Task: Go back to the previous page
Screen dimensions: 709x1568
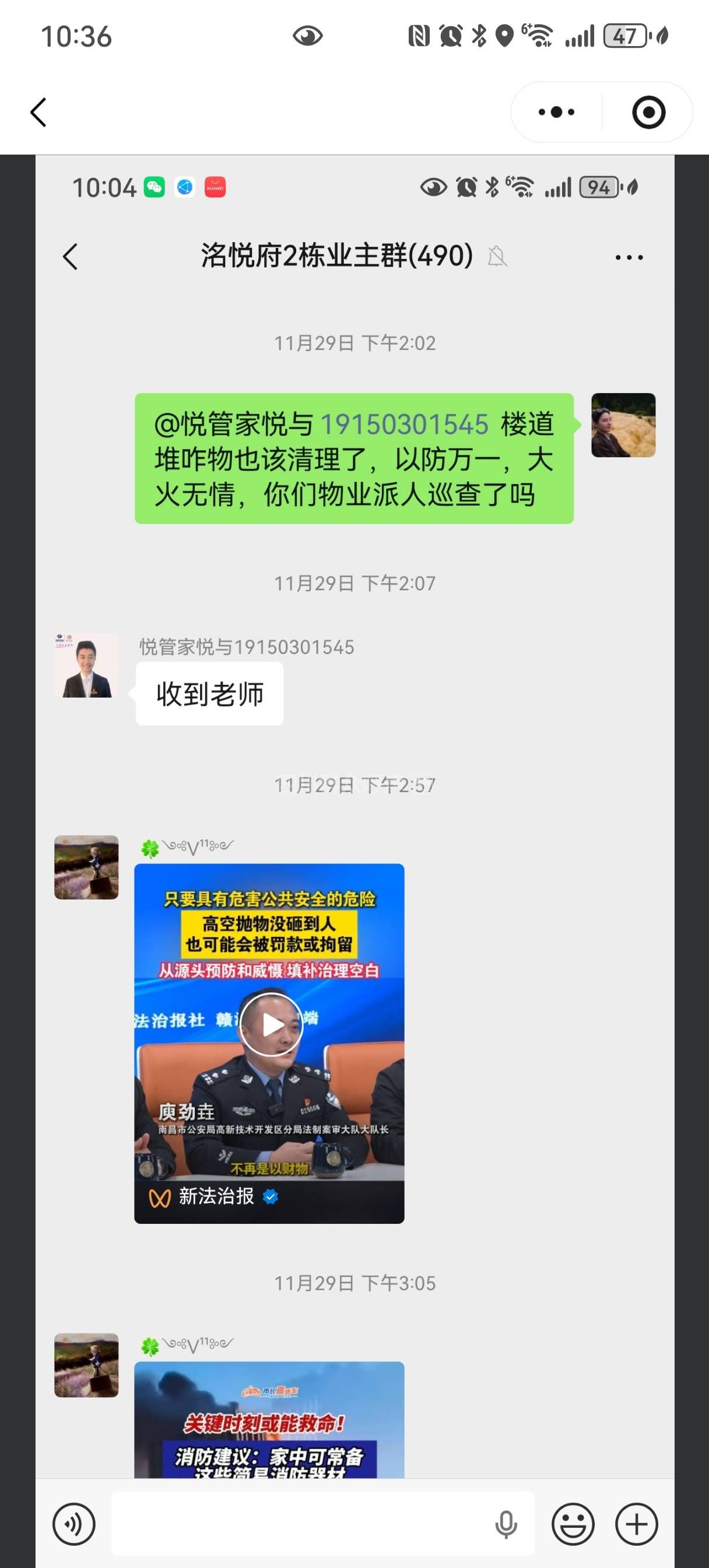Action: [x=38, y=113]
